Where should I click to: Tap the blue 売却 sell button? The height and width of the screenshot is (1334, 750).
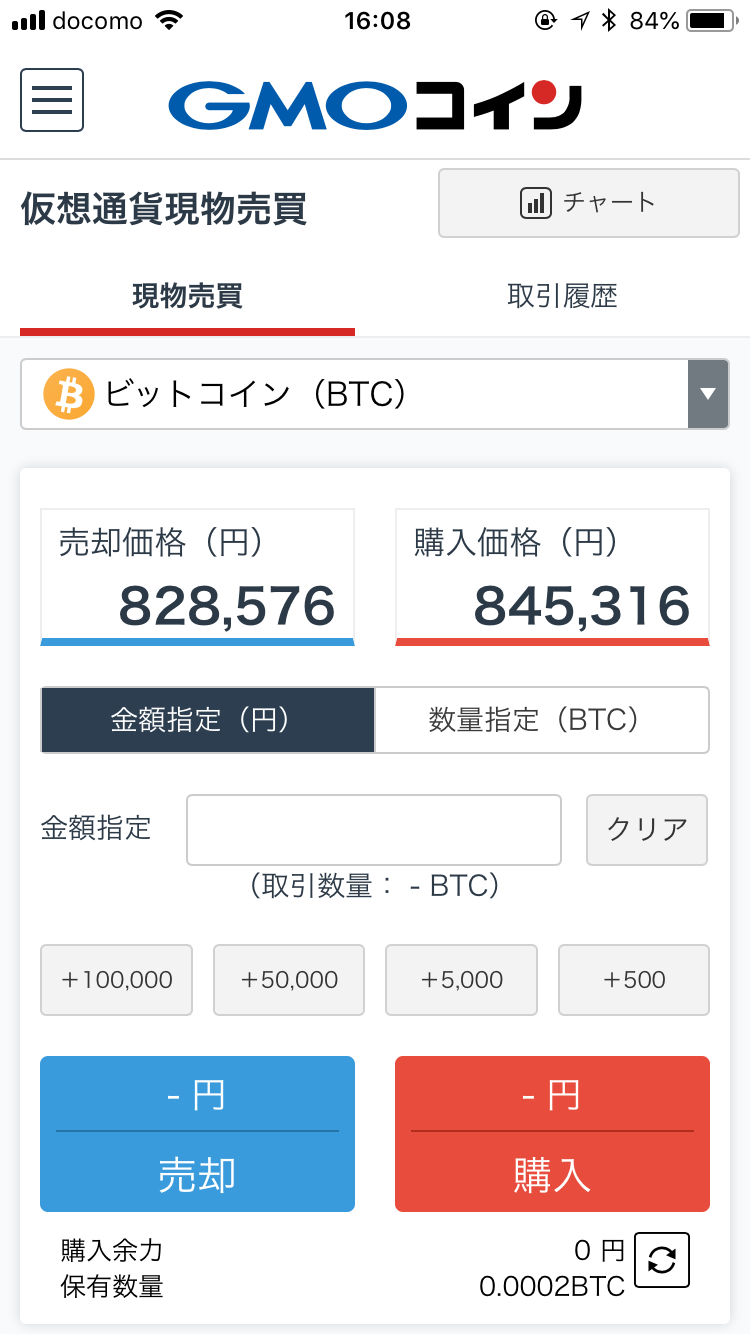pyautogui.click(x=197, y=1134)
